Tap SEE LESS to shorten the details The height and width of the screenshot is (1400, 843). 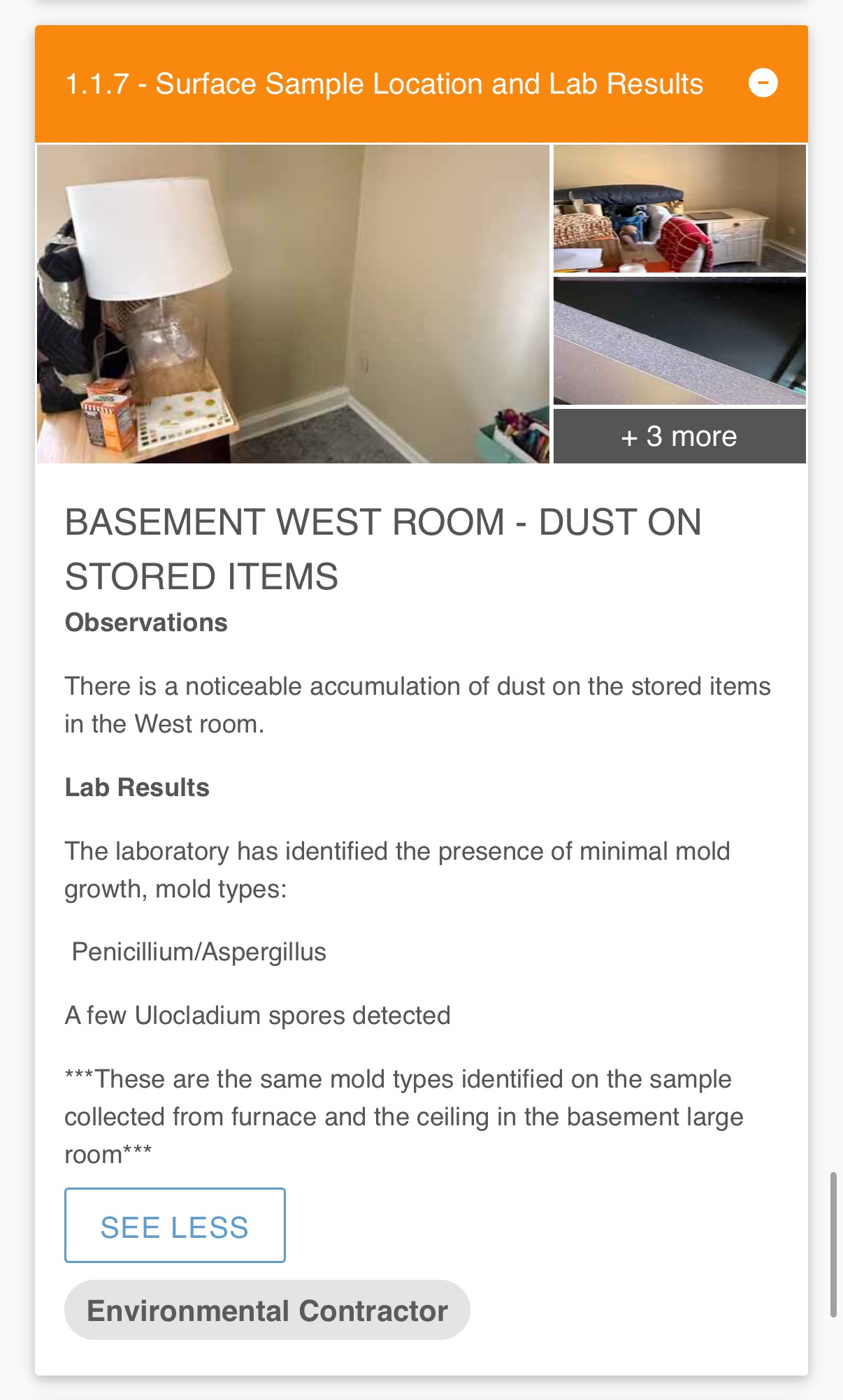point(175,1225)
